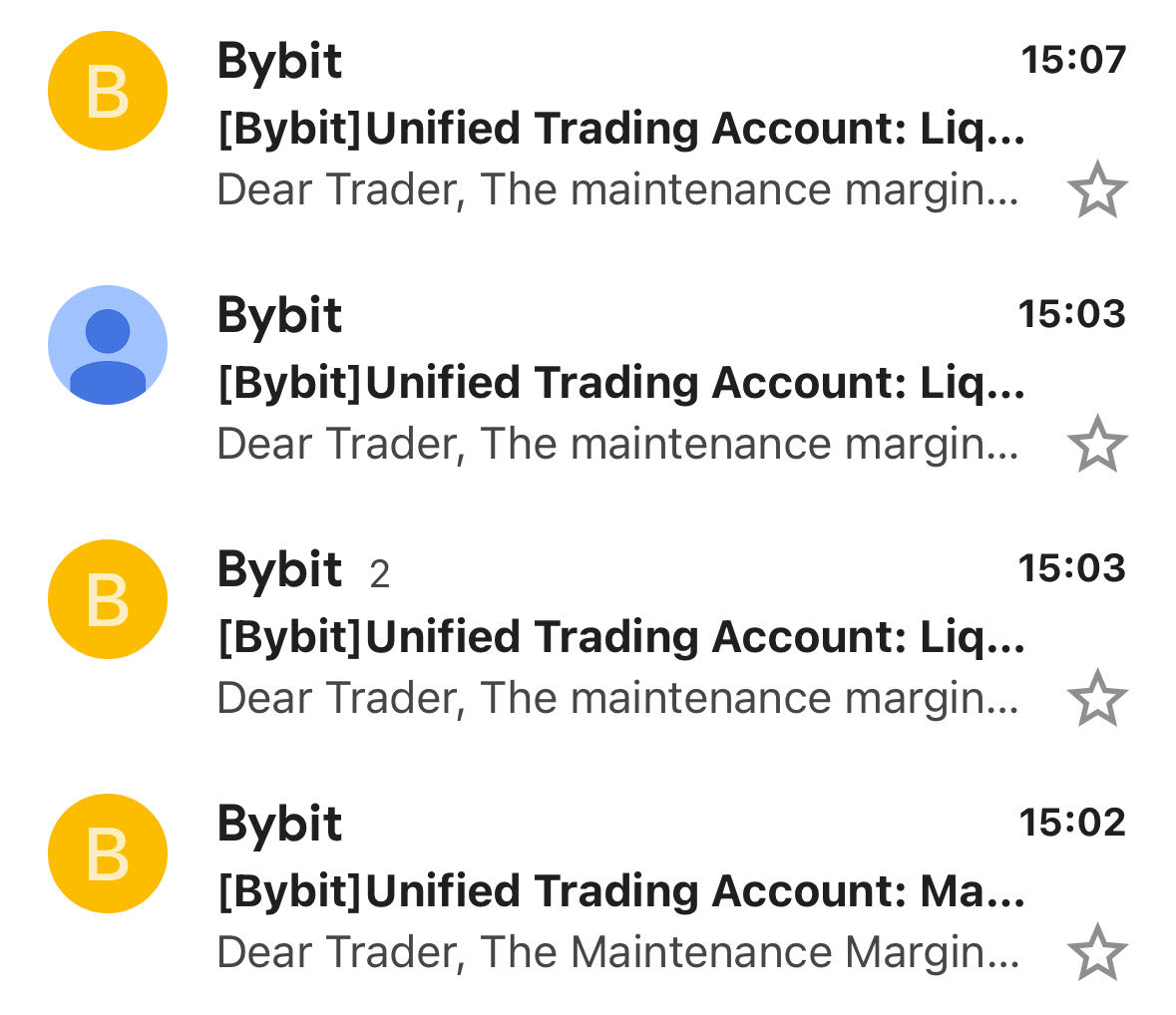Image resolution: width=1176 pixels, height=1015 pixels.
Task: Open the Bybit email received at 15:07
Action: (618, 130)
